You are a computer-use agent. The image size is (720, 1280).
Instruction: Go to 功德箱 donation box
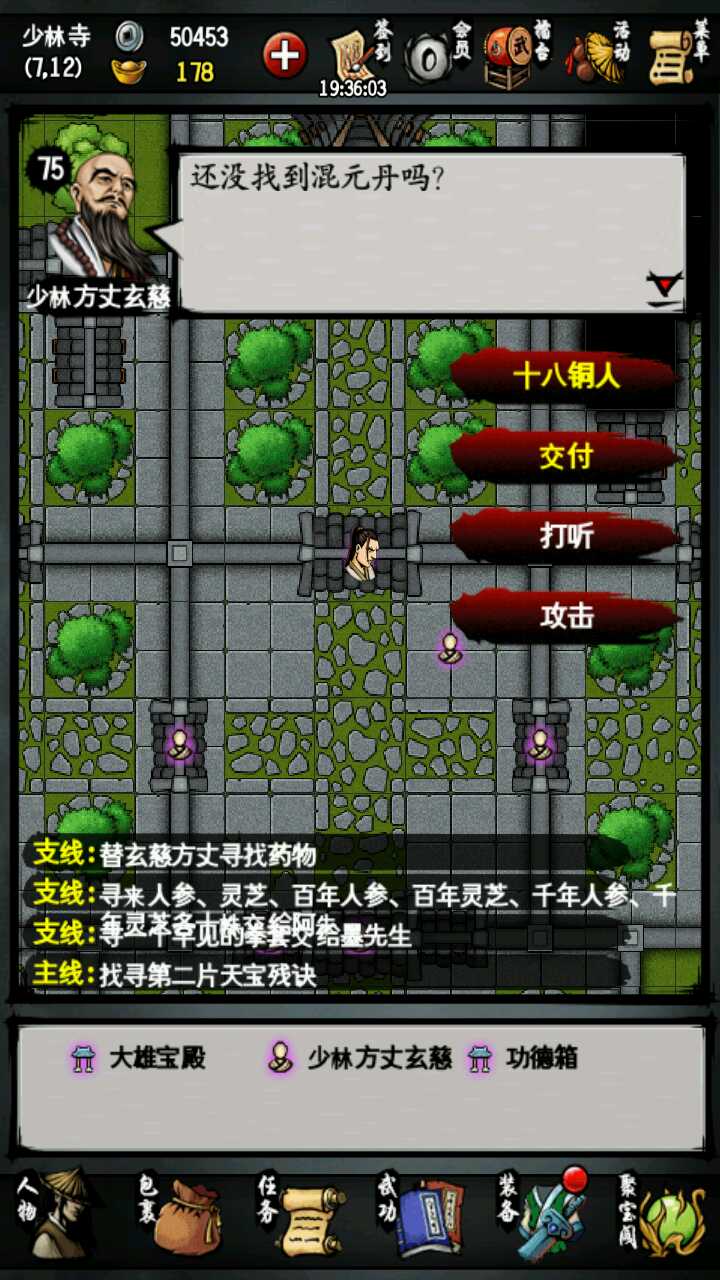tap(525, 1058)
